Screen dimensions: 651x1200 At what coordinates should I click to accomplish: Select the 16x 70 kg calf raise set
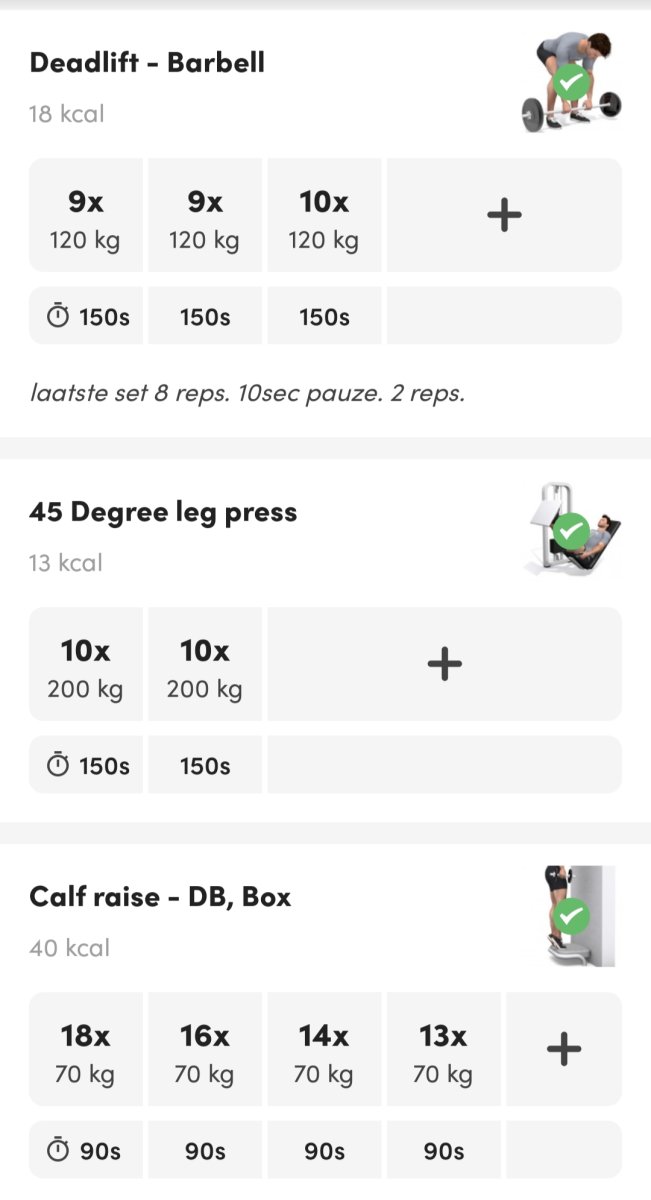(205, 1049)
